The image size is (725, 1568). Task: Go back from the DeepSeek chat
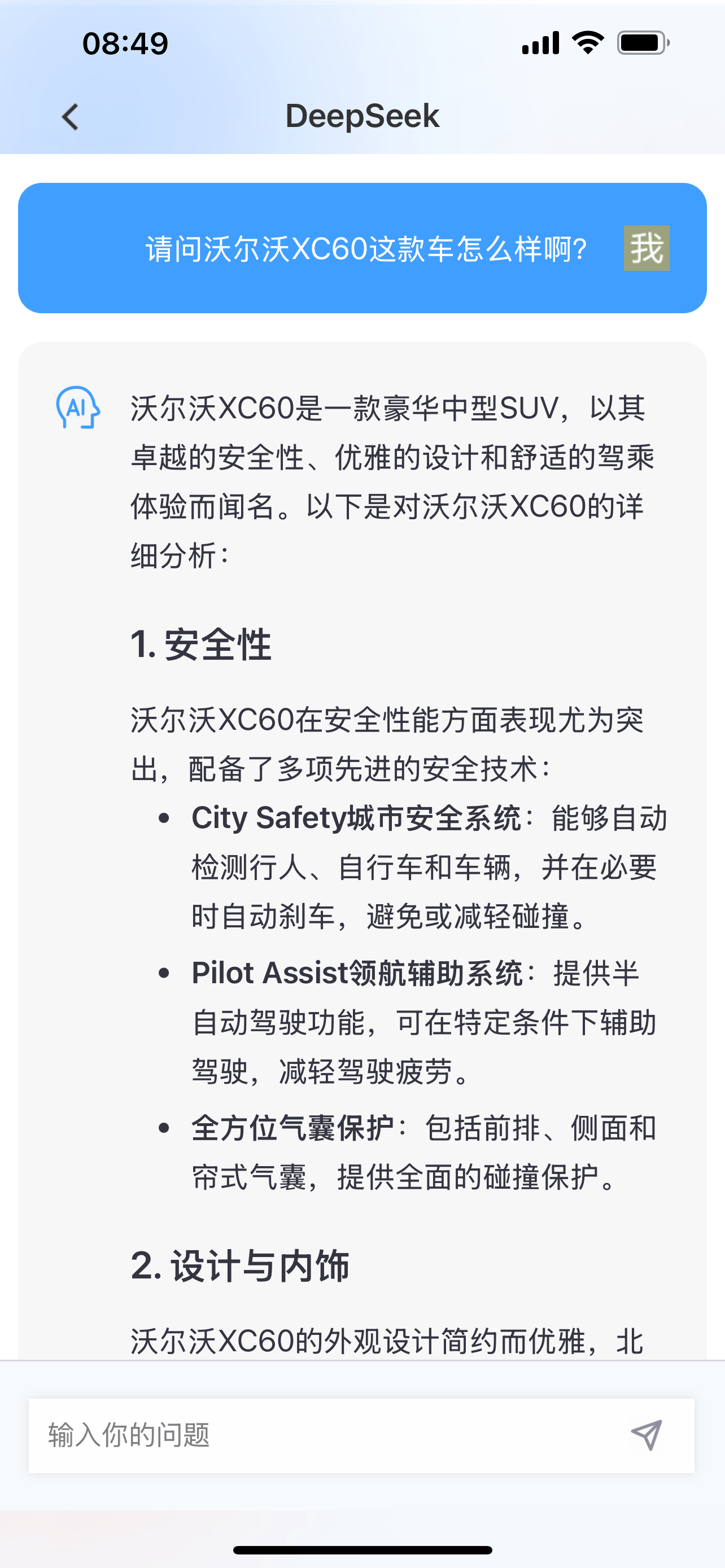pyautogui.click(x=71, y=116)
